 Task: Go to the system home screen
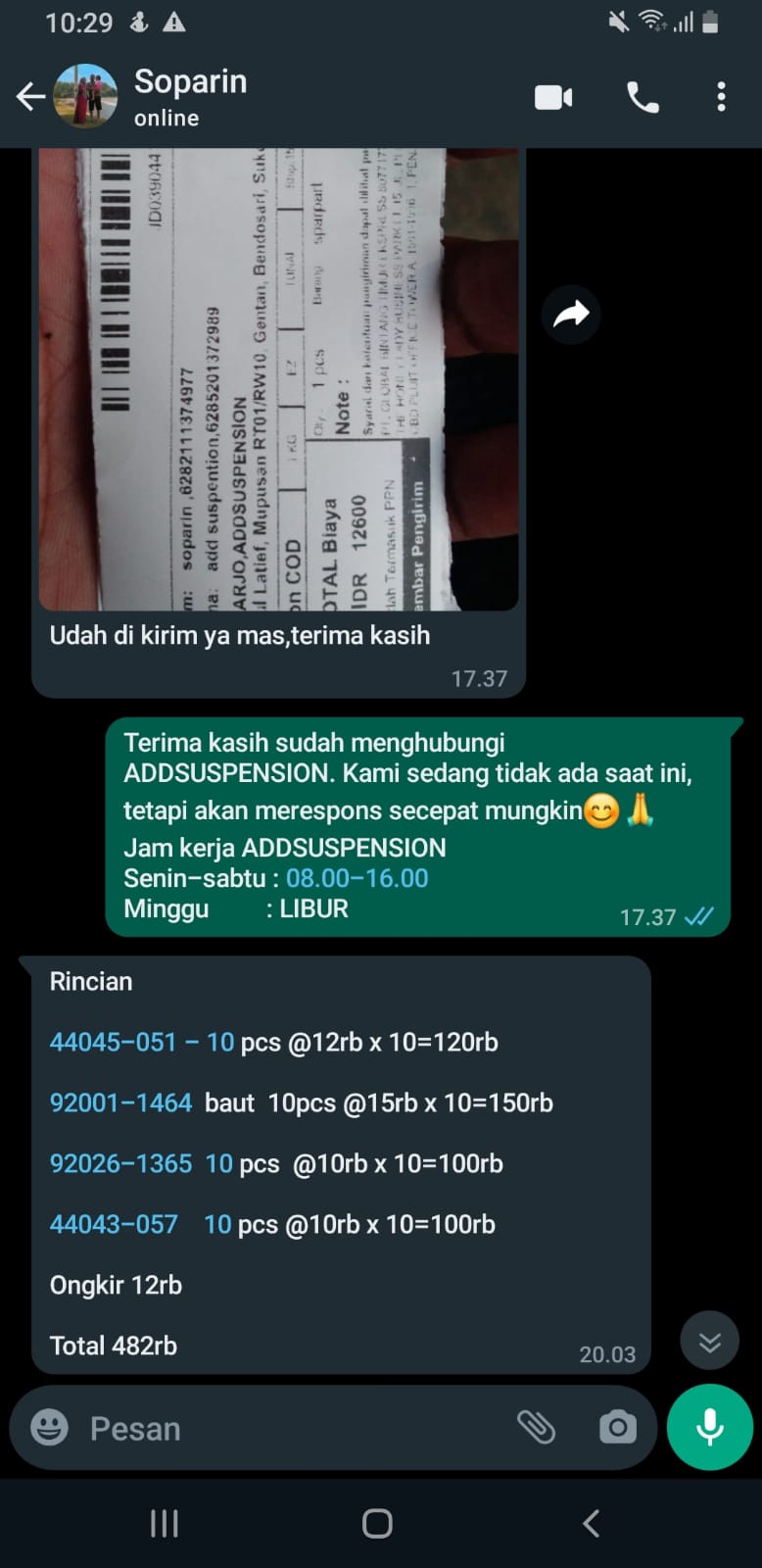(377, 1523)
